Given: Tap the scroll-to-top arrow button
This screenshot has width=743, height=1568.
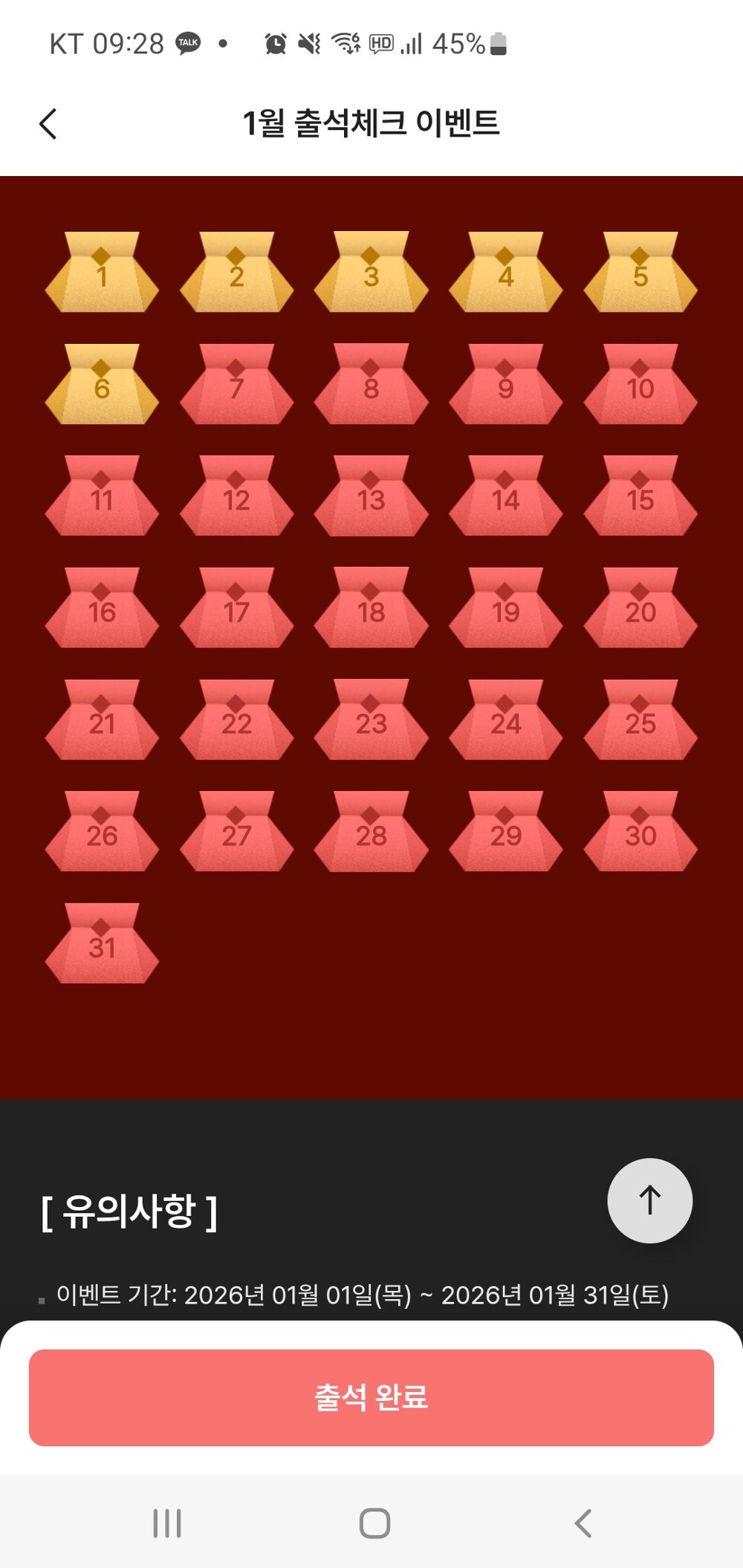Looking at the screenshot, I should pos(649,1200).
